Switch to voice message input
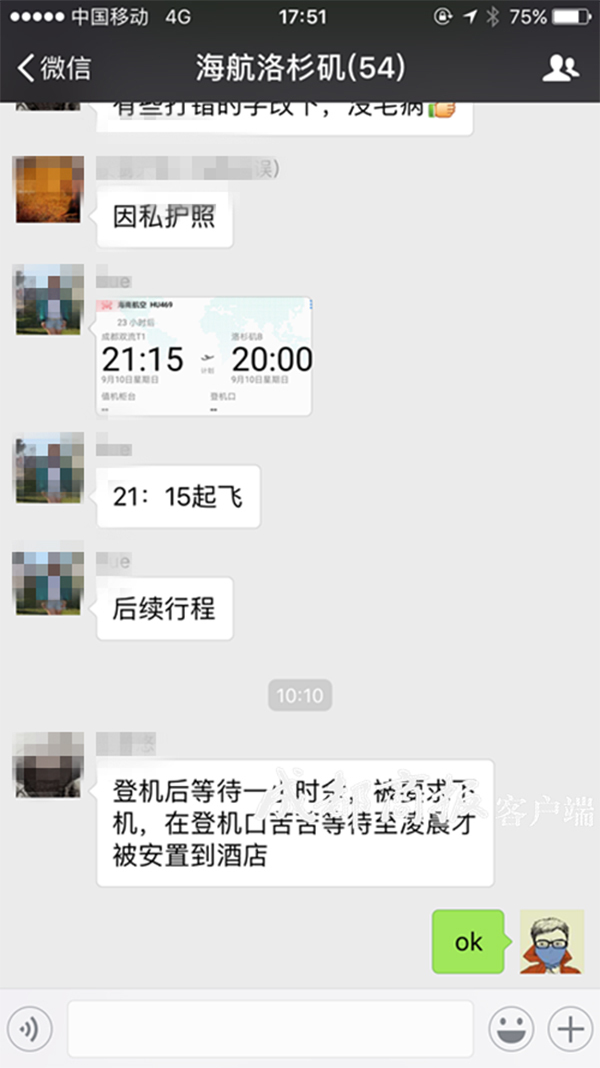Image resolution: width=600 pixels, height=1068 pixels. point(29,1028)
